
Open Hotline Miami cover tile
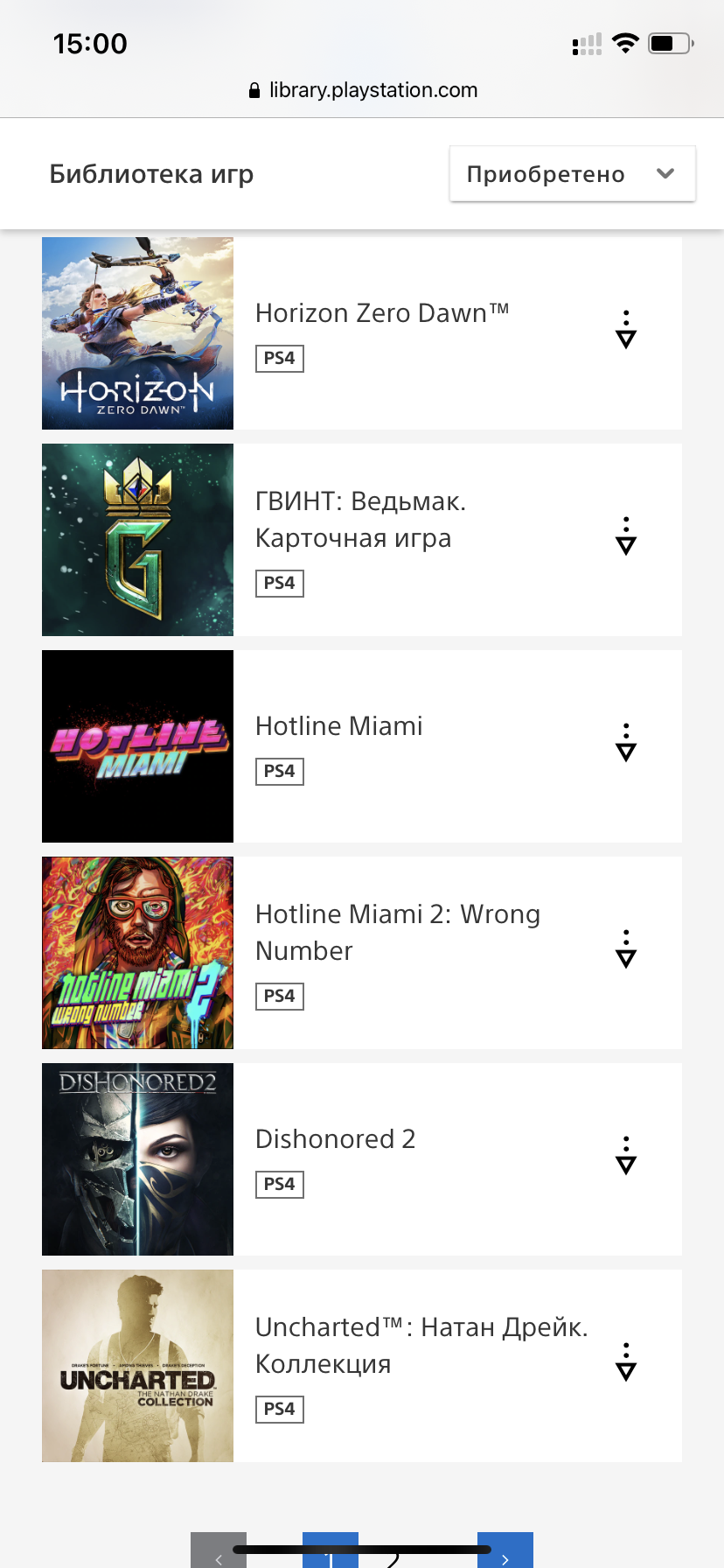pyautogui.click(x=137, y=746)
